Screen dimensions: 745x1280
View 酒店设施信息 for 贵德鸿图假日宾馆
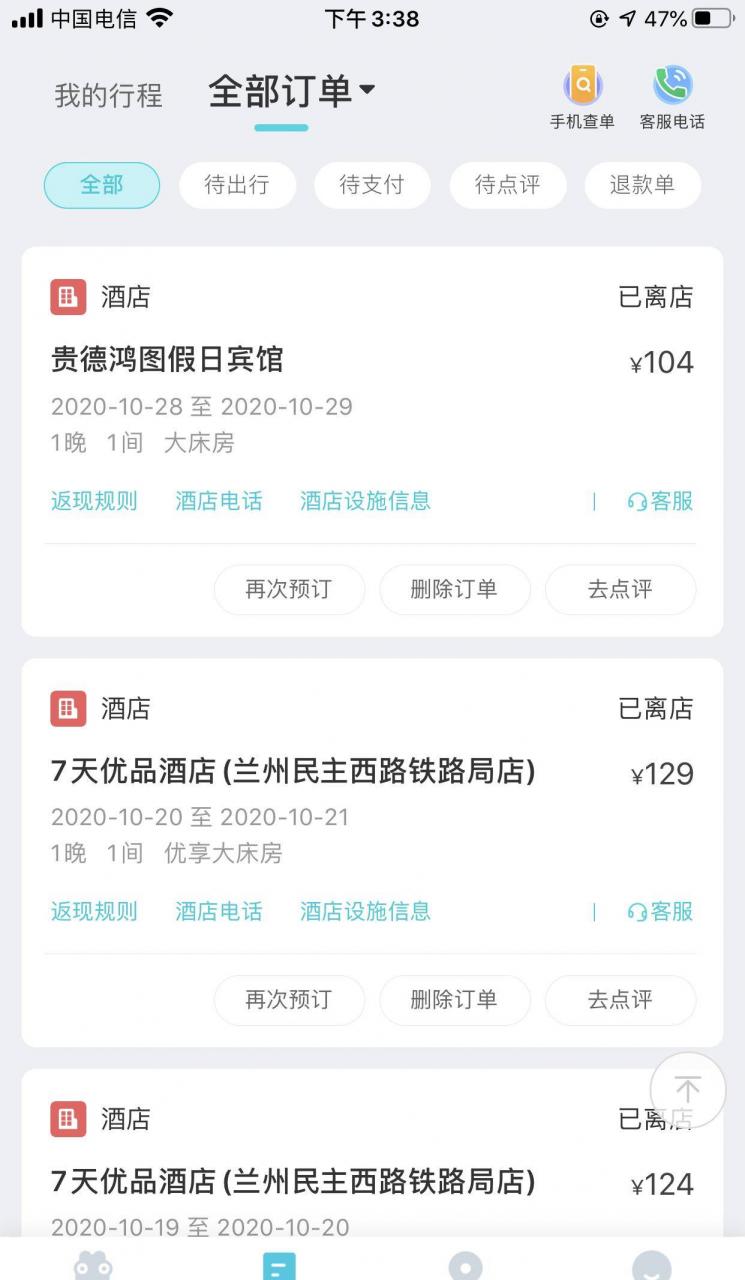[365, 501]
